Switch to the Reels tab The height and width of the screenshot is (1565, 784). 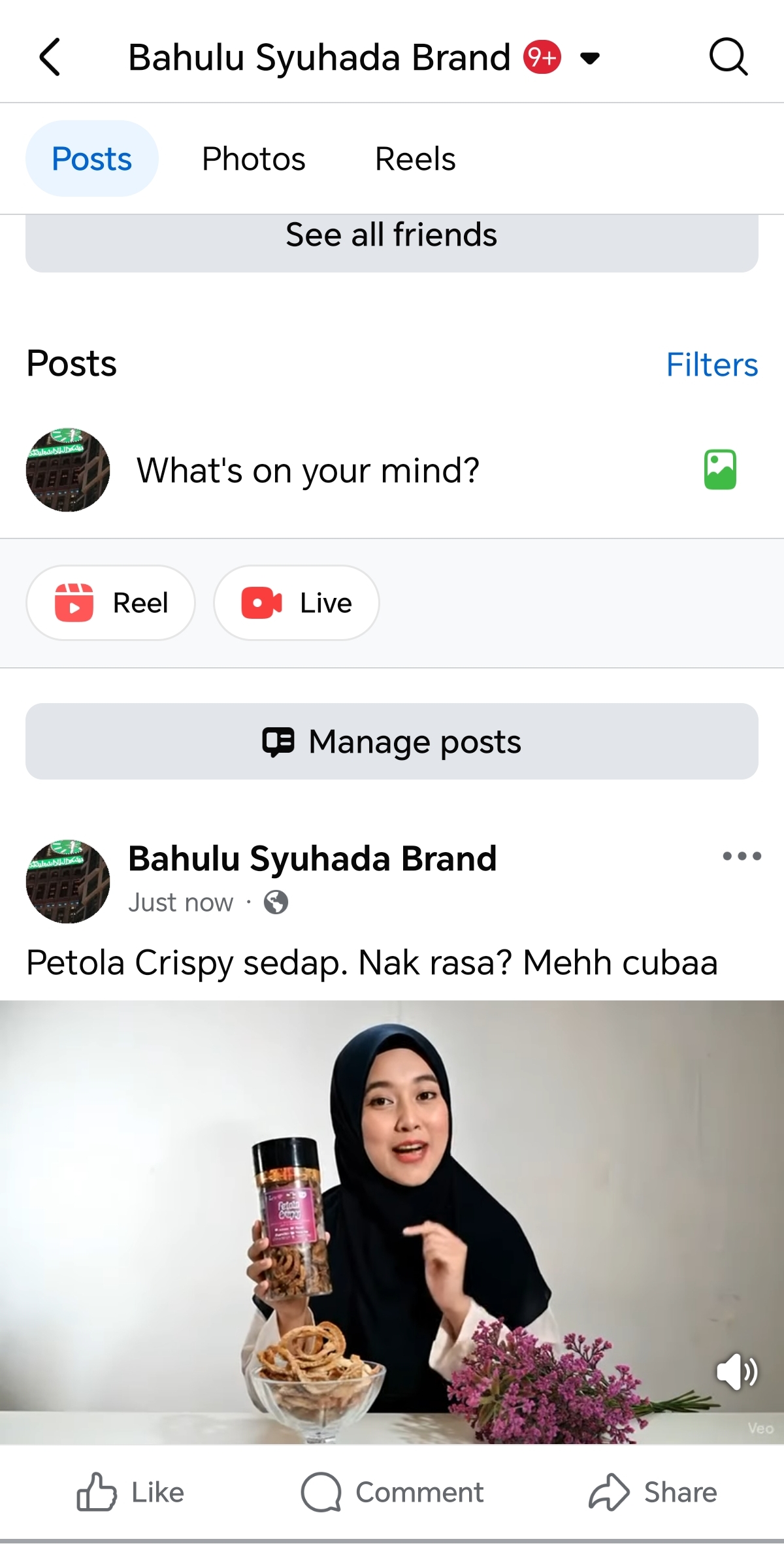point(415,159)
